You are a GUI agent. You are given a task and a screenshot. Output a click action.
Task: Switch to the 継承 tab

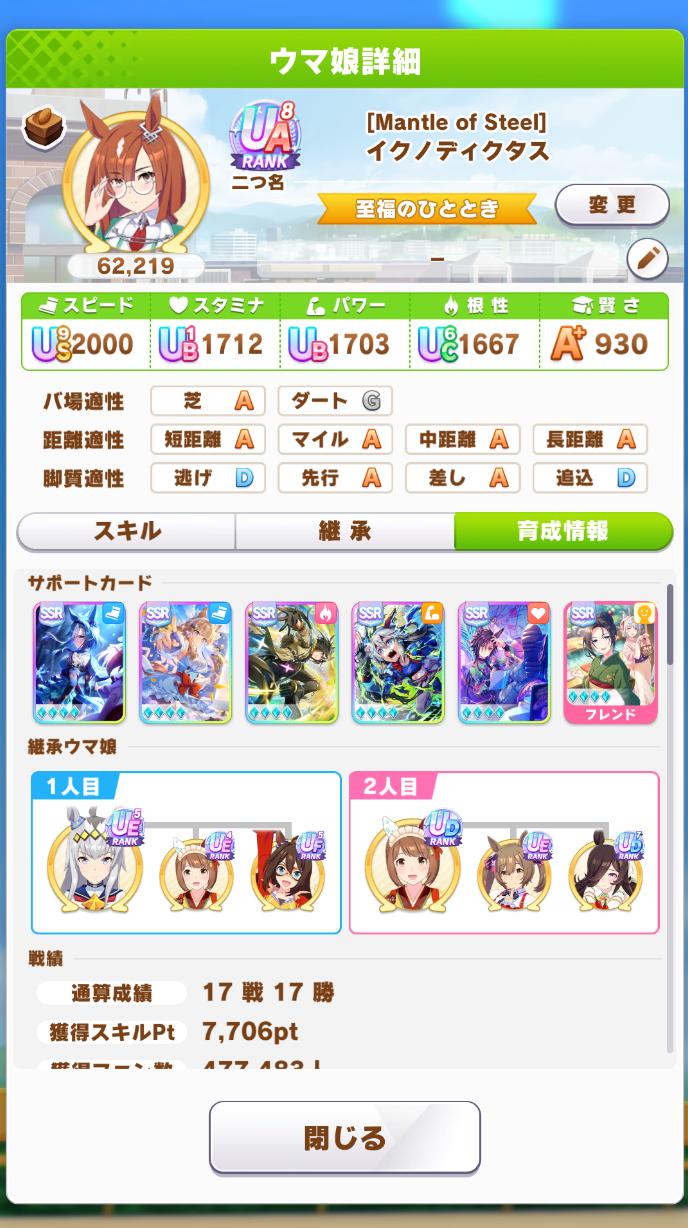[344, 531]
